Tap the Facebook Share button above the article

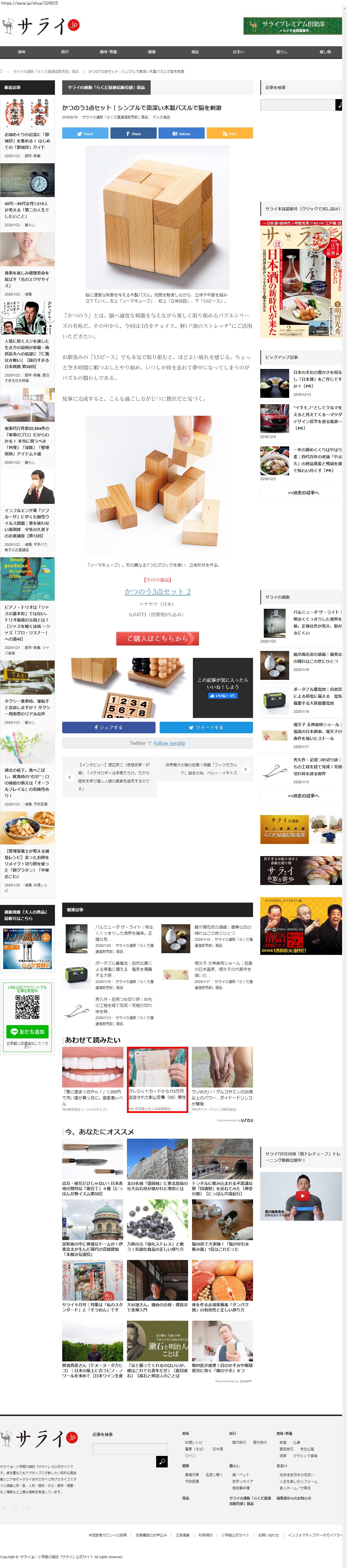pos(133,133)
